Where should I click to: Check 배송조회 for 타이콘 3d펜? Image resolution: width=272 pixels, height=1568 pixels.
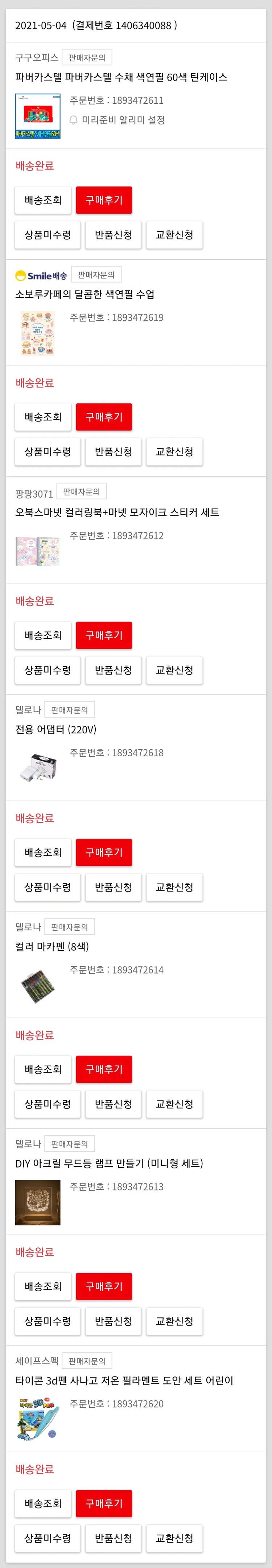[43, 1503]
